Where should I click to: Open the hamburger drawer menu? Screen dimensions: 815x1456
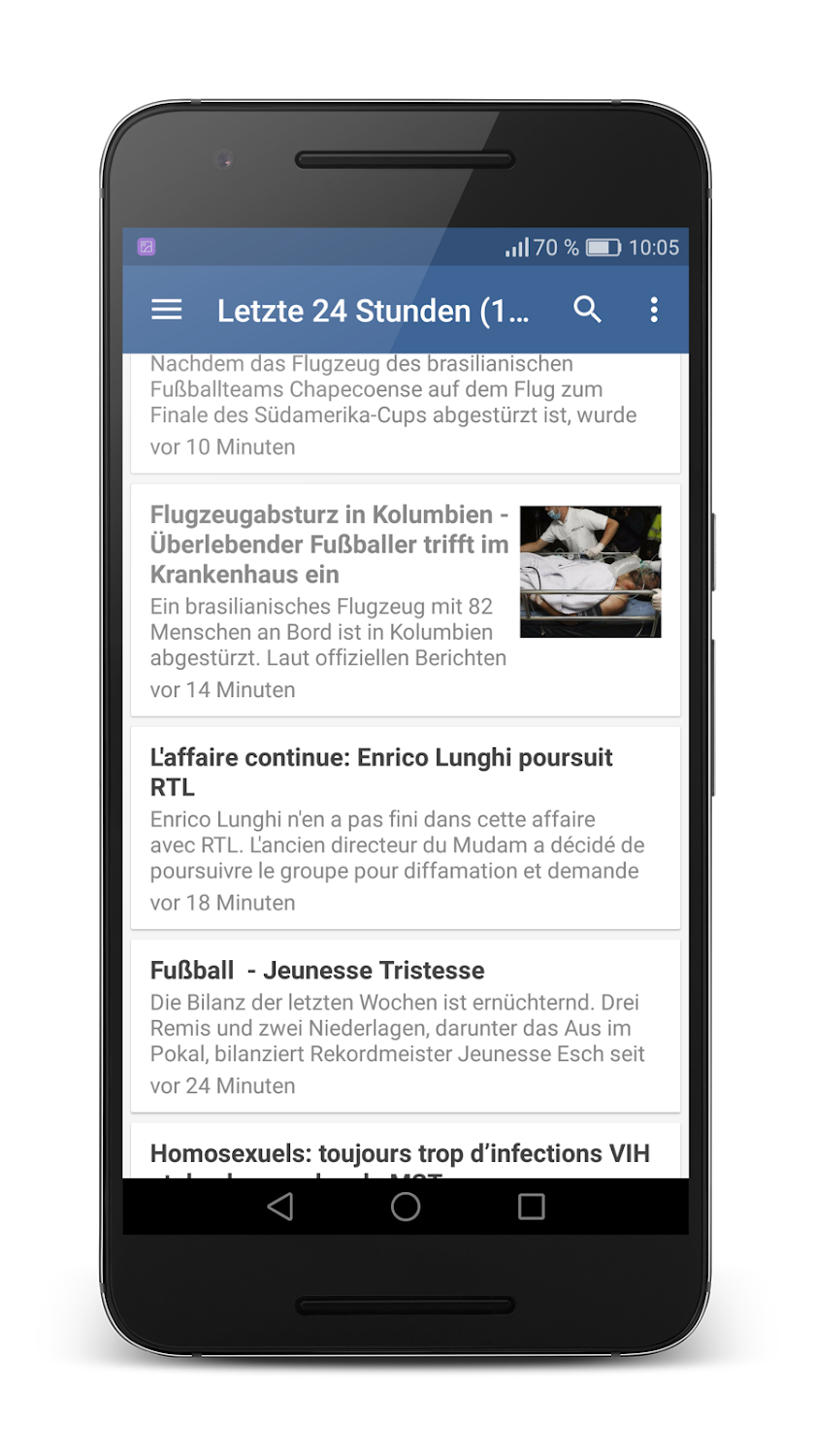[167, 310]
